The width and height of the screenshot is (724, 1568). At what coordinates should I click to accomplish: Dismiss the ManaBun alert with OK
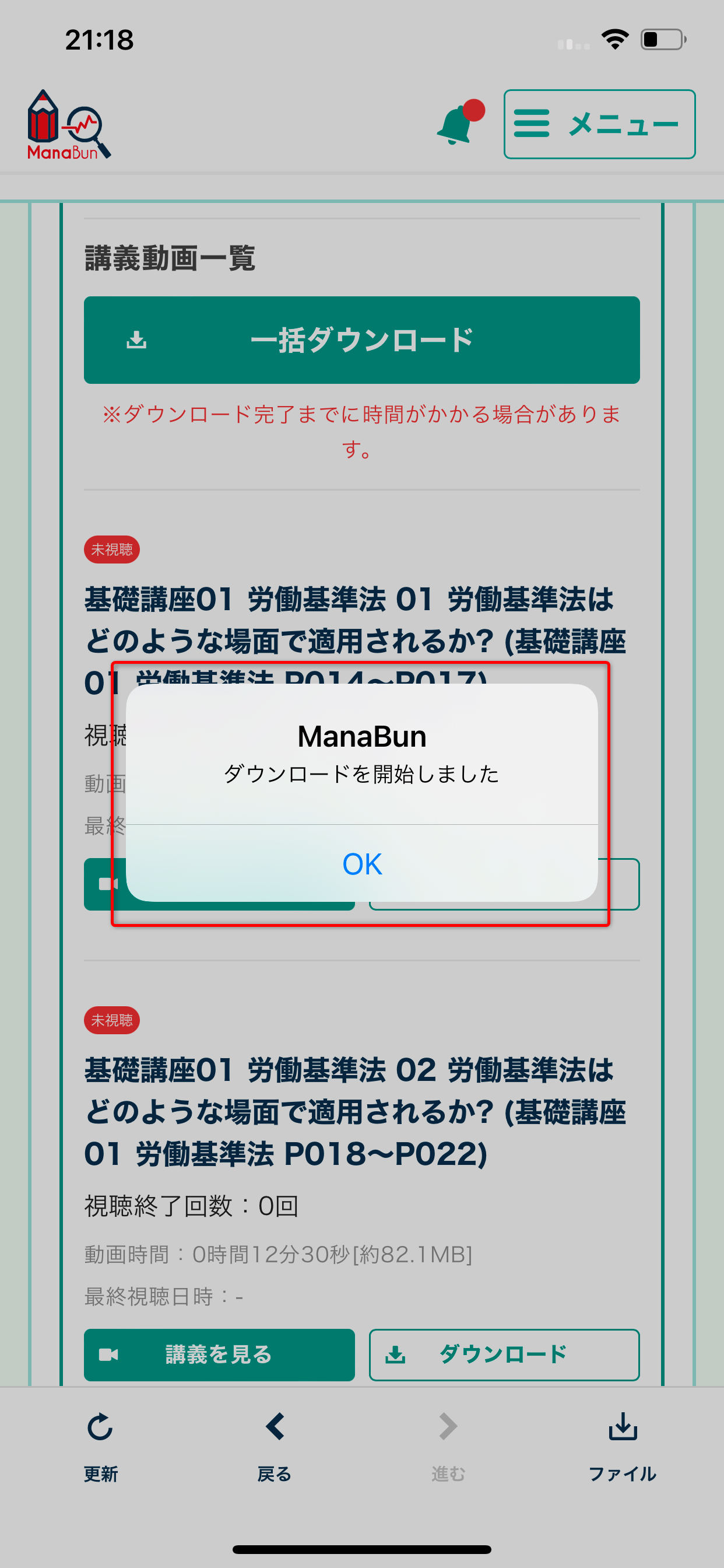pyautogui.click(x=362, y=863)
